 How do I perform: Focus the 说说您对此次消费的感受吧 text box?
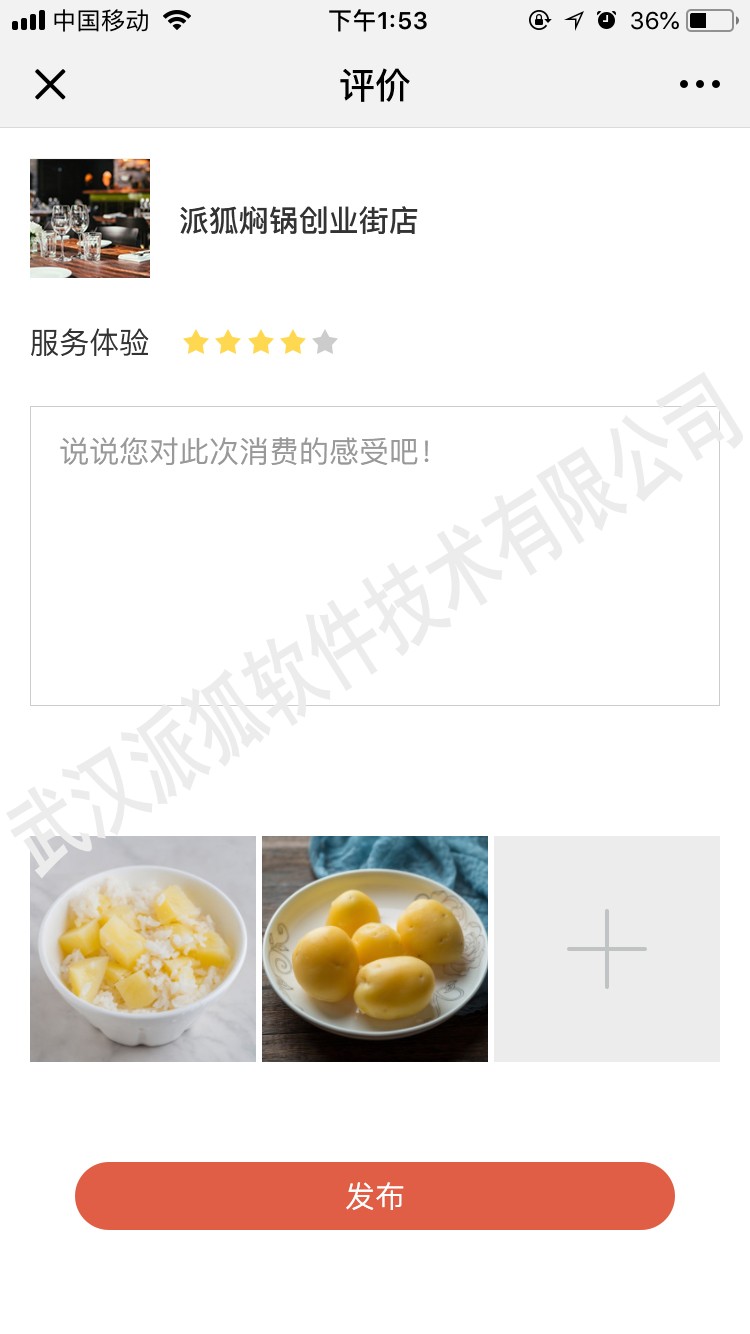(375, 556)
